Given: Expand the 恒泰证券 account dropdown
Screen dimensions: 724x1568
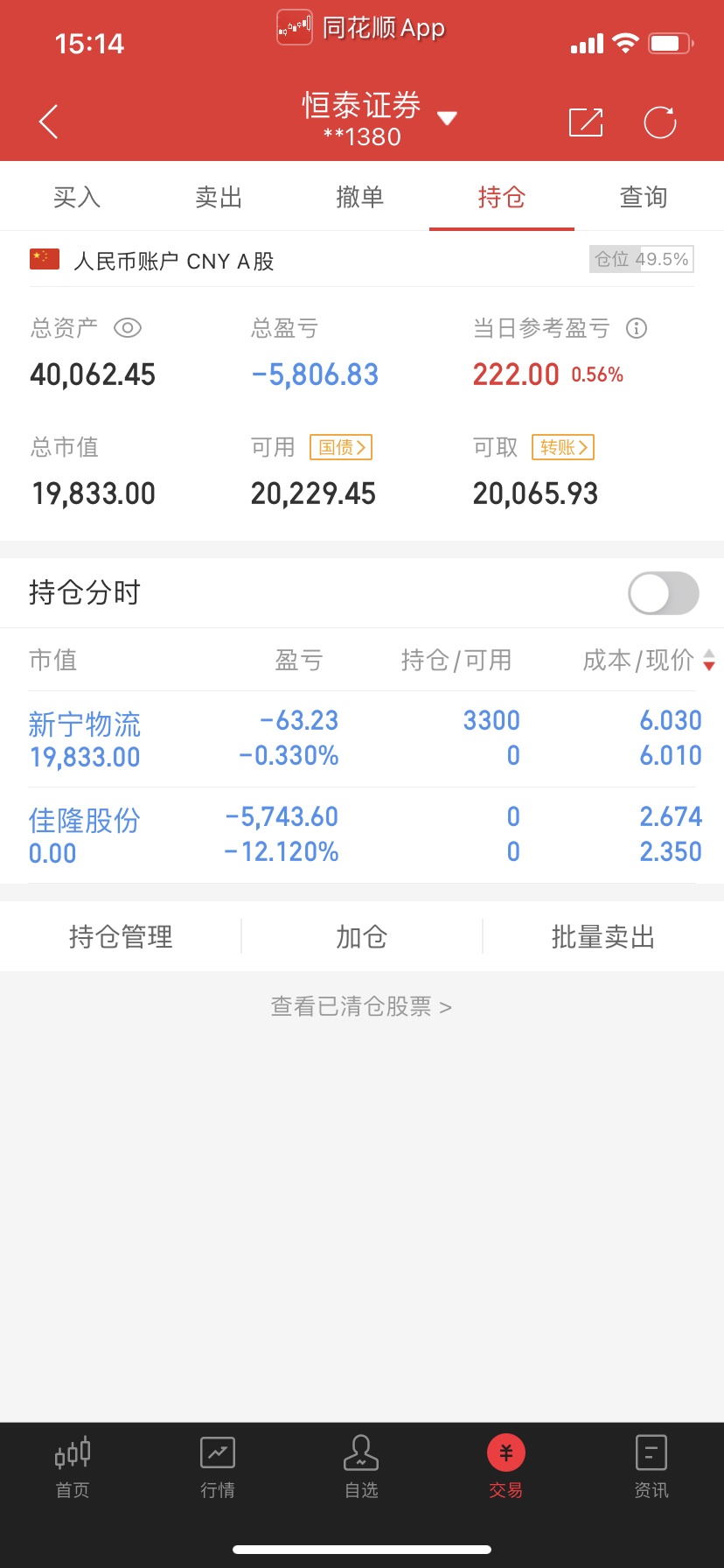Looking at the screenshot, I should [x=447, y=118].
